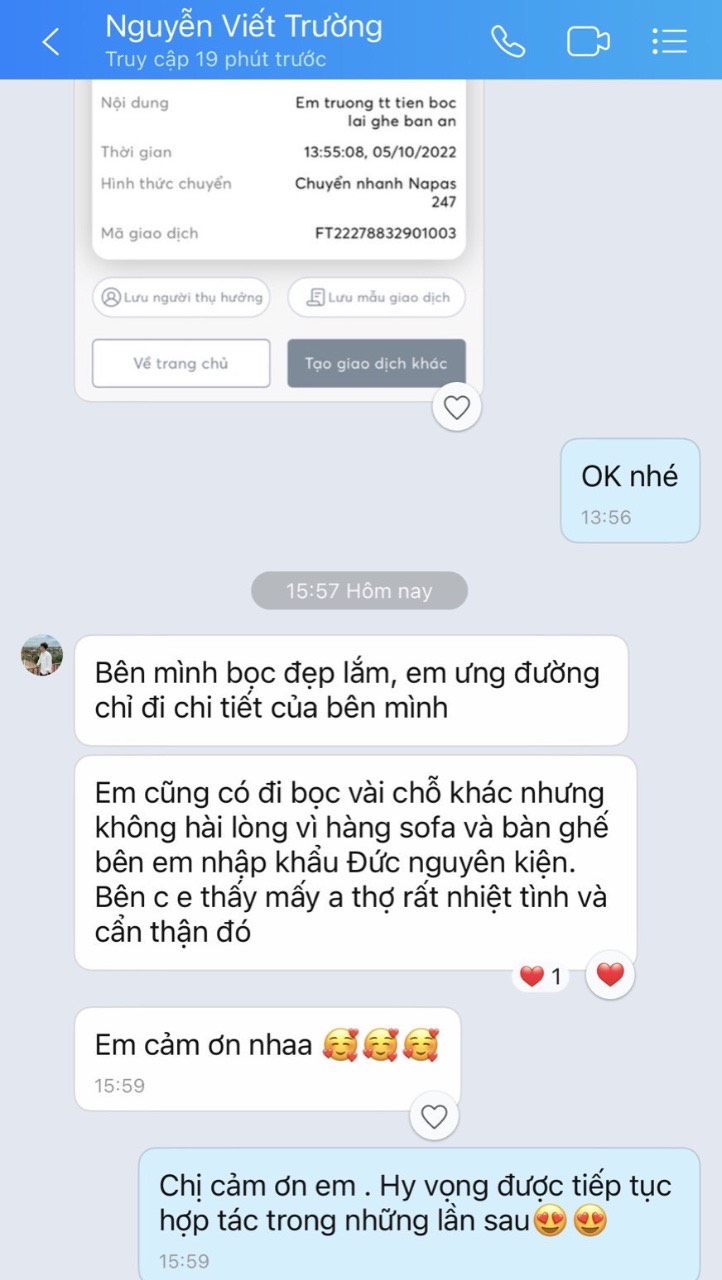Open the conversation options menu
Screen dimensions: 722x1280
[x=668, y=41]
